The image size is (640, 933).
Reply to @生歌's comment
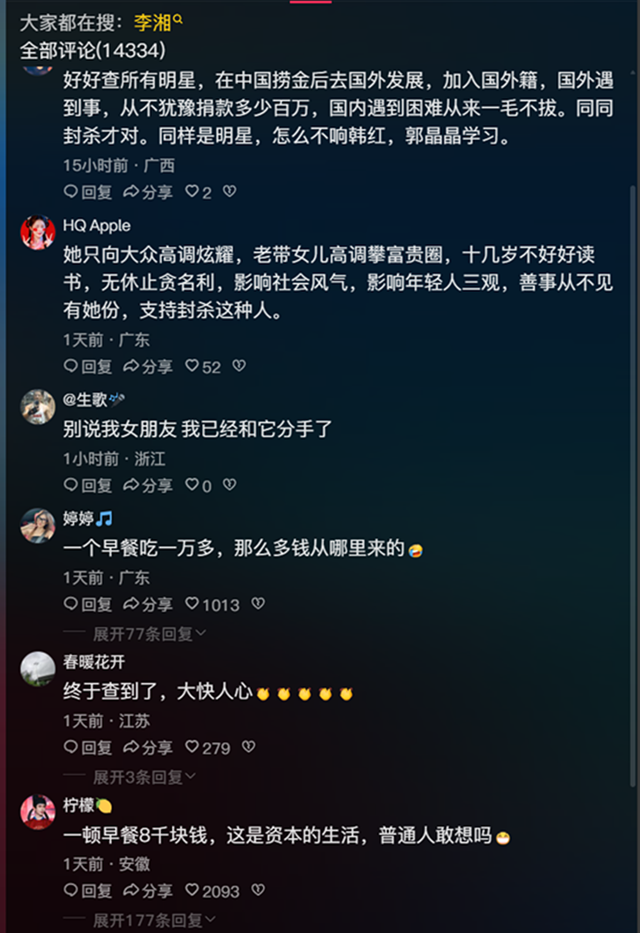click(x=87, y=485)
